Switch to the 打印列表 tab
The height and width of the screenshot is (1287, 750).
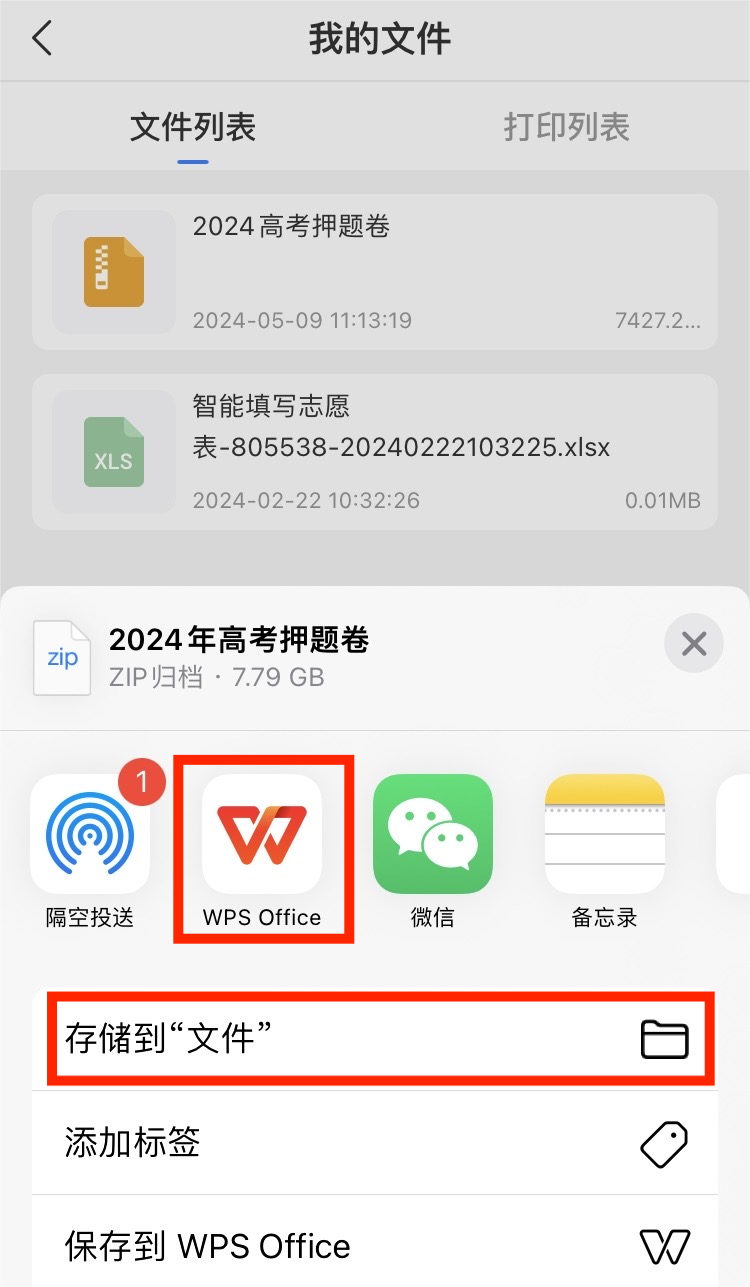tap(566, 127)
